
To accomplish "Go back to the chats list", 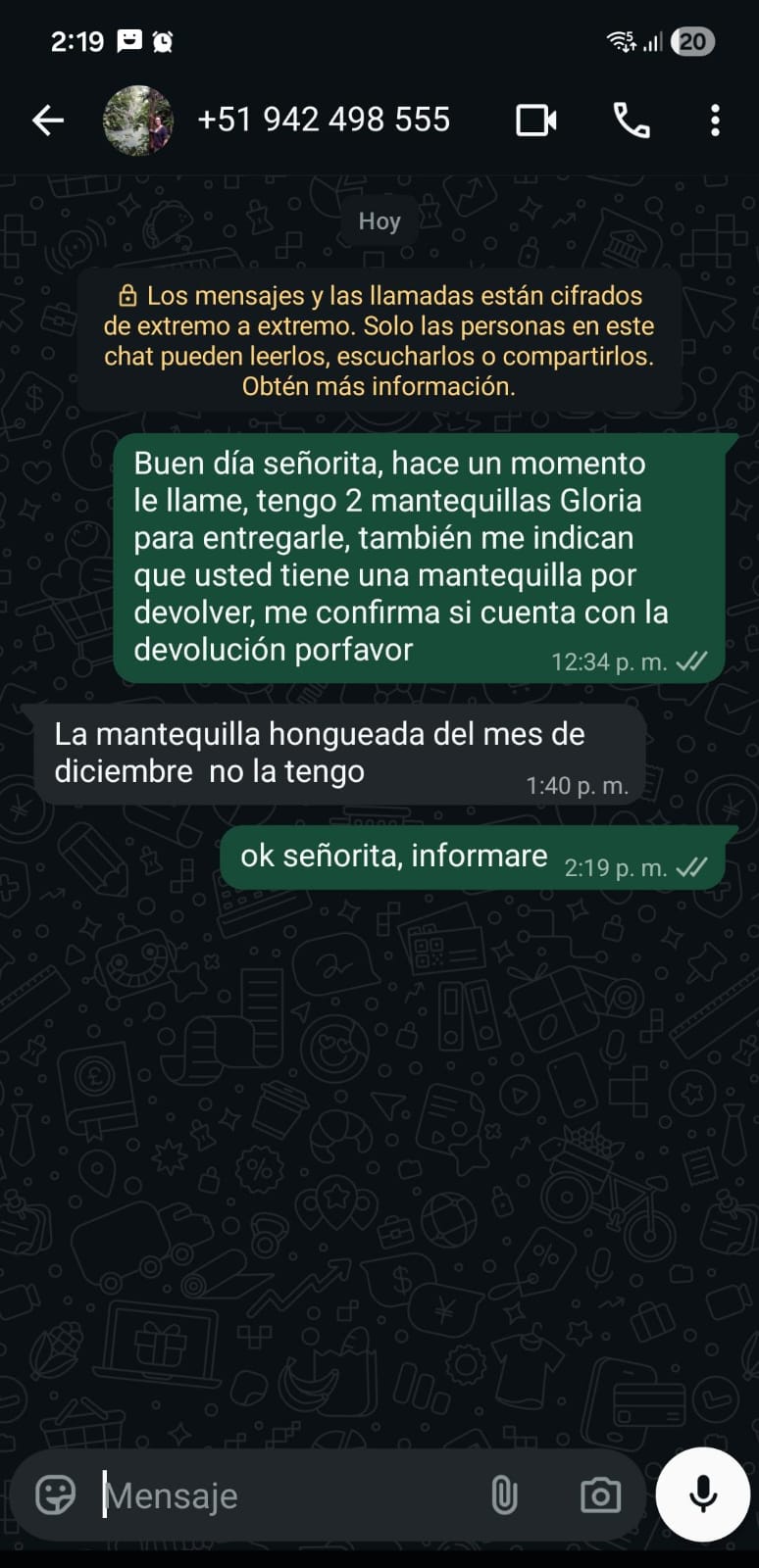I will pyautogui.click(x=47, y=121).
